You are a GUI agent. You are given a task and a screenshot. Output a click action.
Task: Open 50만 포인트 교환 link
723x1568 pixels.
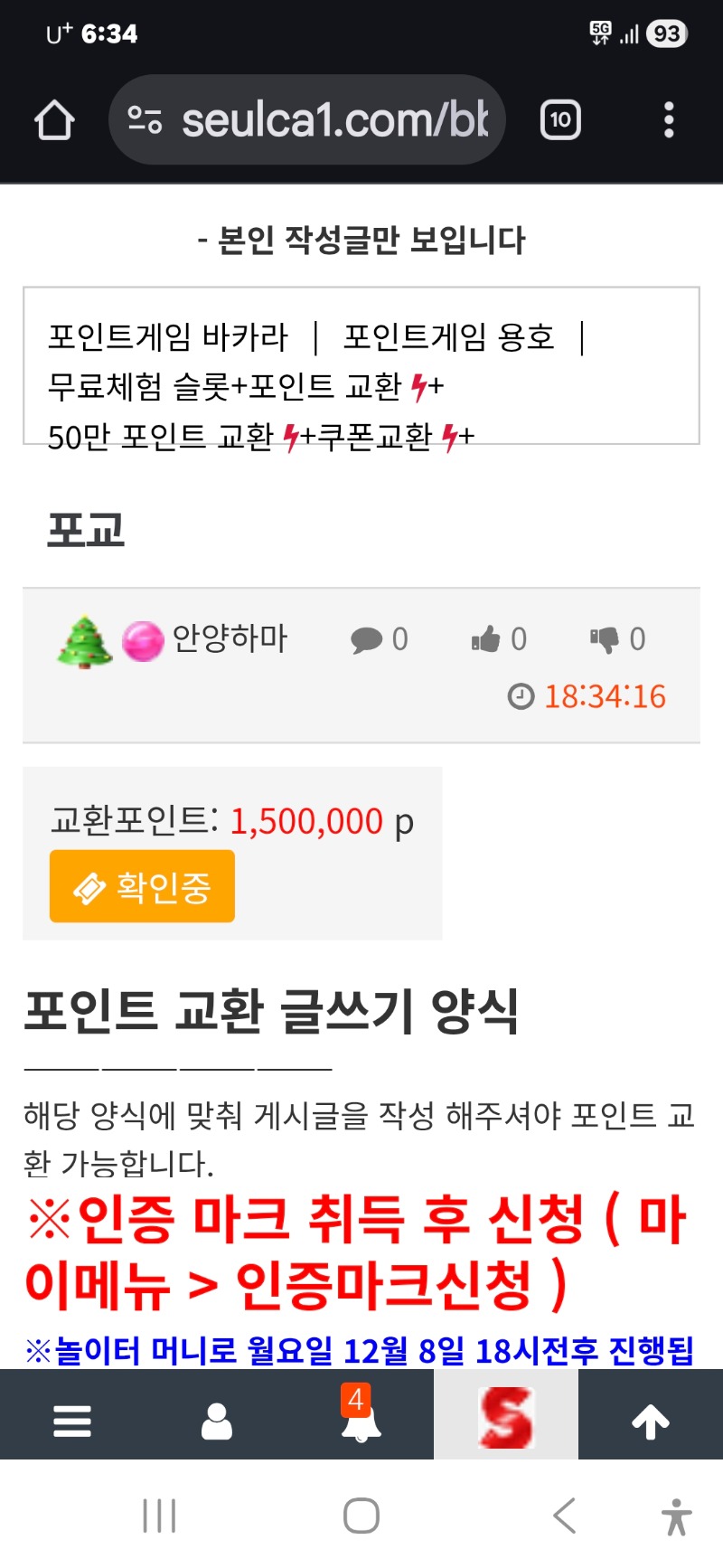pyautogui.click(x=161, y=438)
